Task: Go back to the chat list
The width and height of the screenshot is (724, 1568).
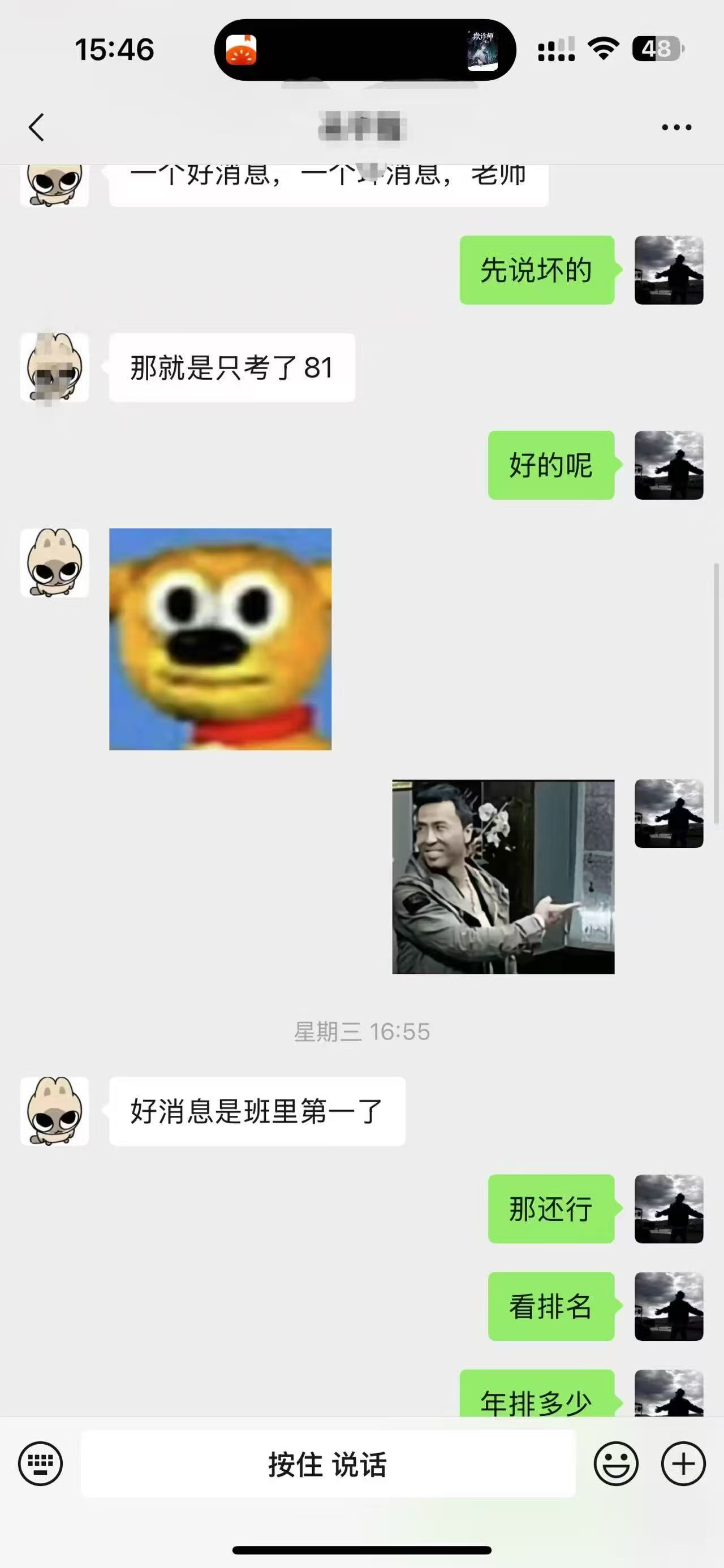Action: [x=37, y=127]
